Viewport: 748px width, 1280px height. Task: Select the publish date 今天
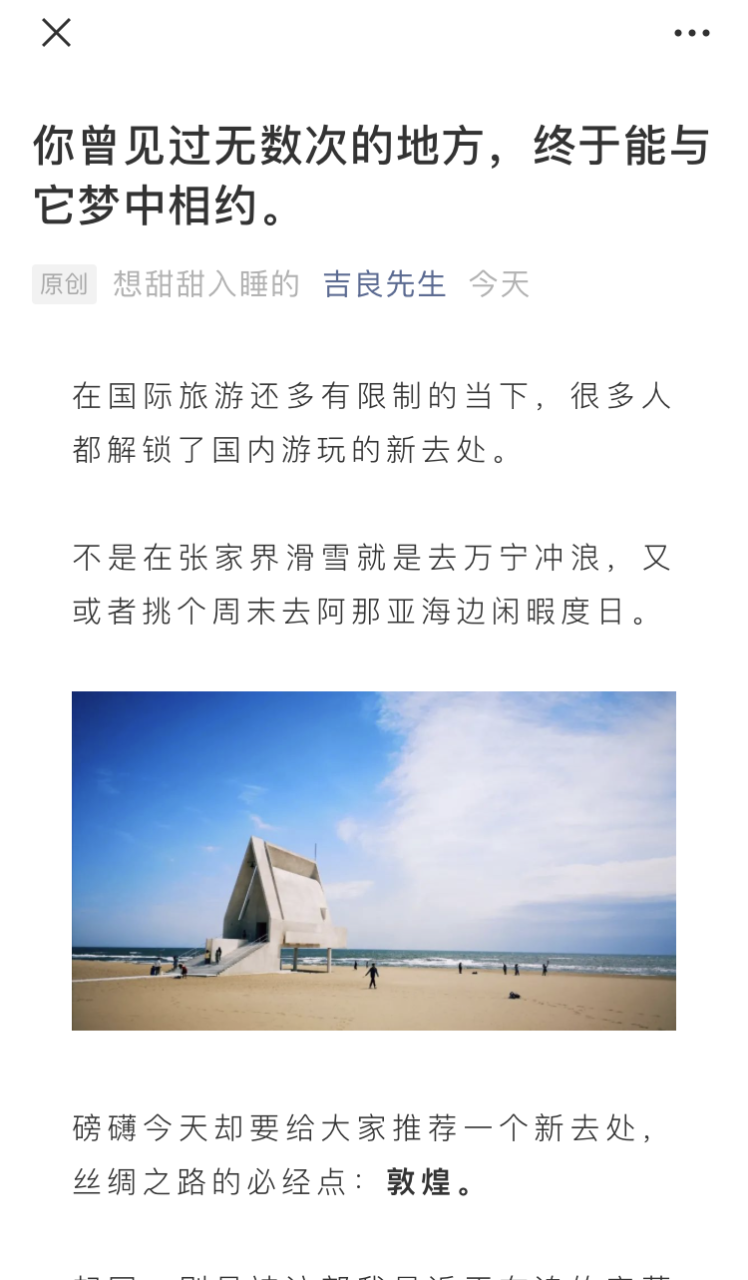click(x=501, y=284)
